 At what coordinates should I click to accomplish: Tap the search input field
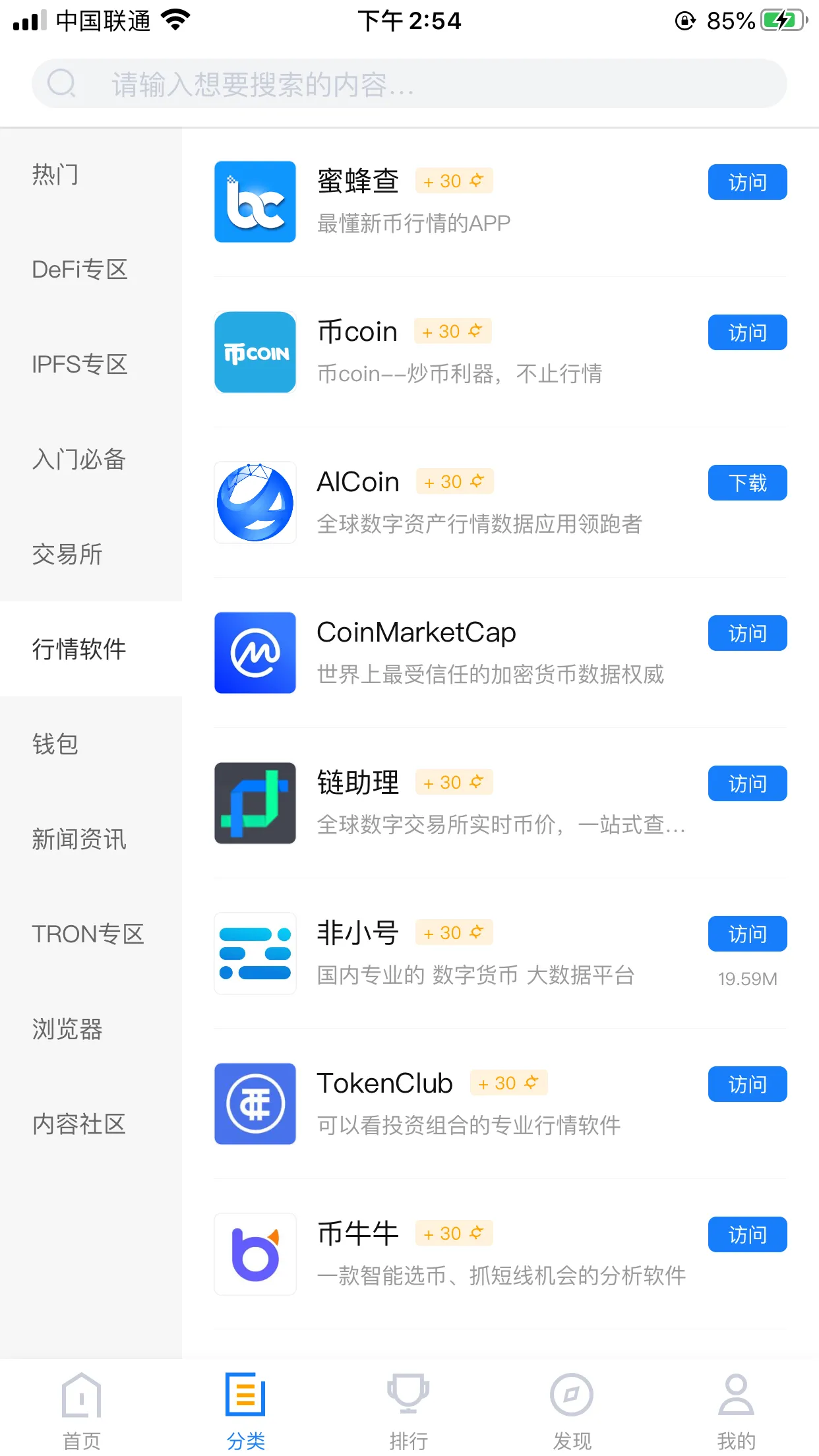point(409,84)
